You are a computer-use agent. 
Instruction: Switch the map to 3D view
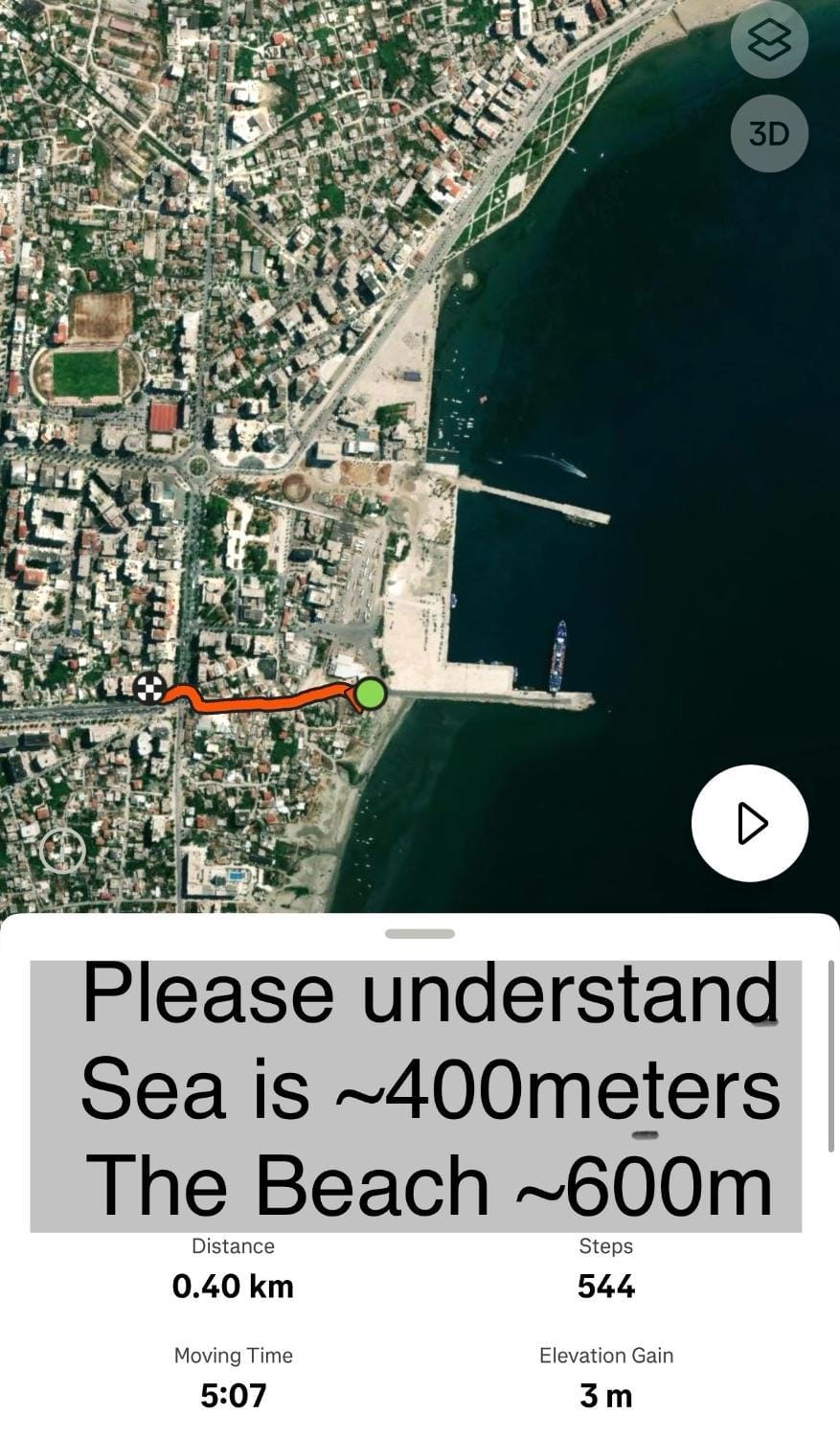(x=769, y=133)
